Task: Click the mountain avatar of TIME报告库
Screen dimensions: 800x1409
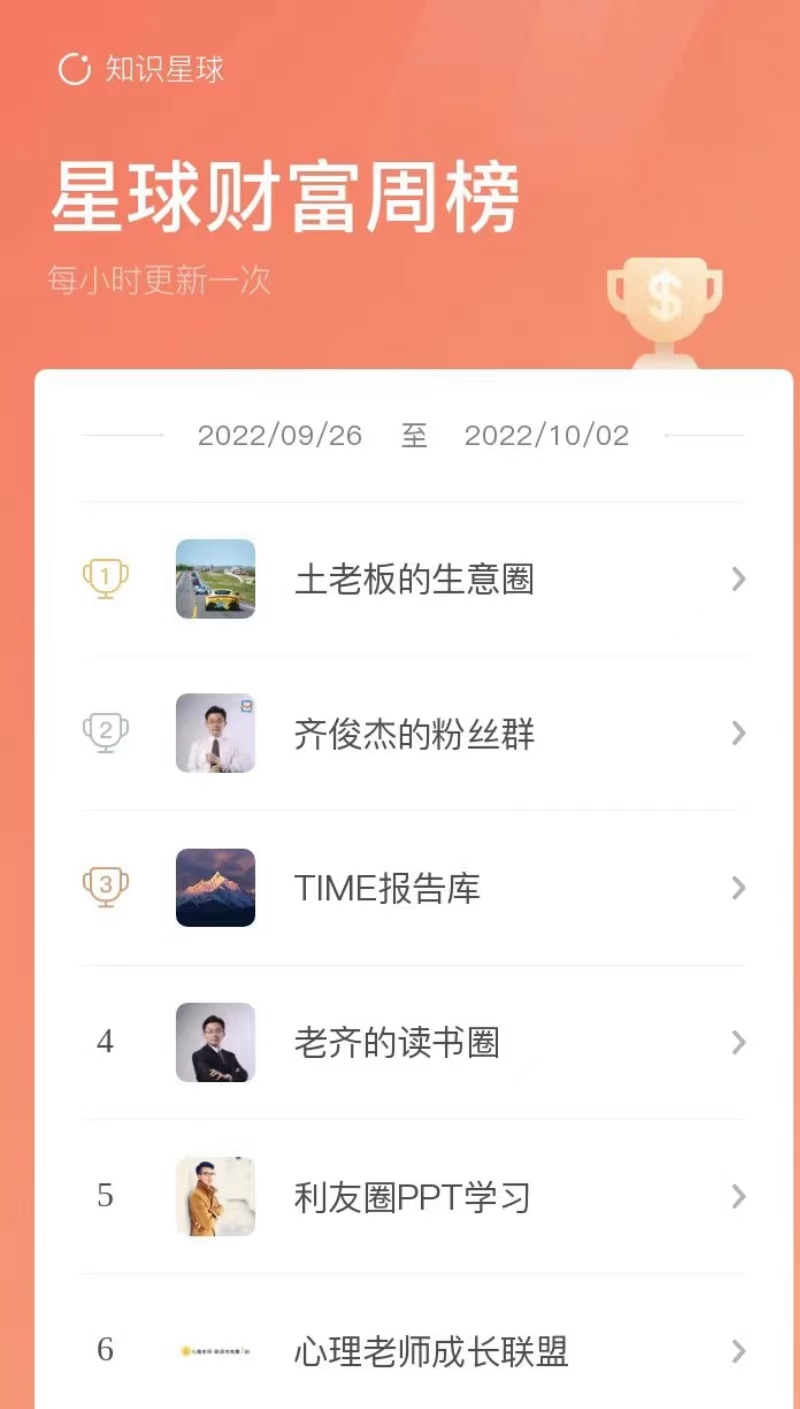Action: [x=215, y=888]
